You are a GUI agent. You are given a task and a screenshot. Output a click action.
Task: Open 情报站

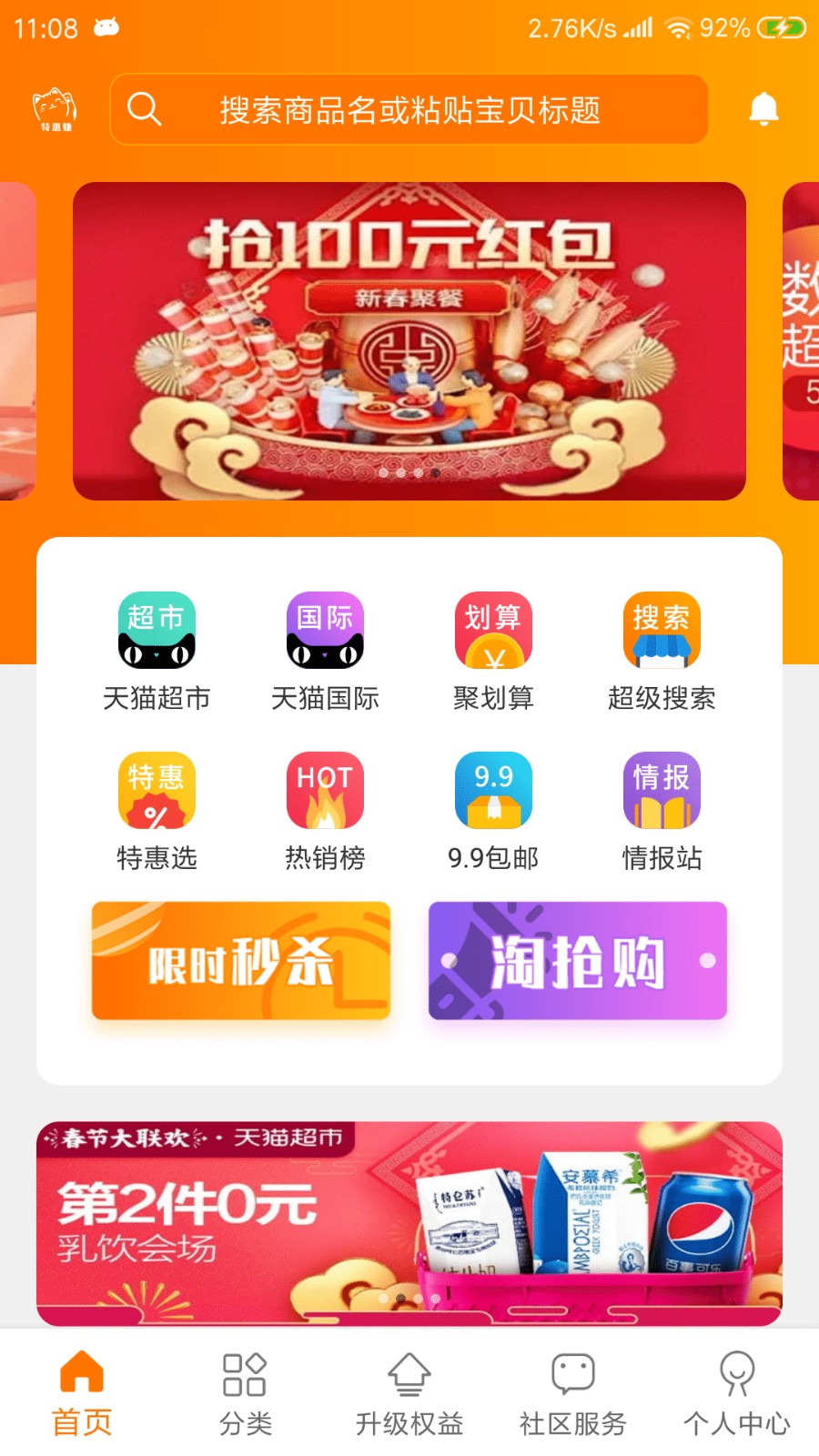point(662,810)
